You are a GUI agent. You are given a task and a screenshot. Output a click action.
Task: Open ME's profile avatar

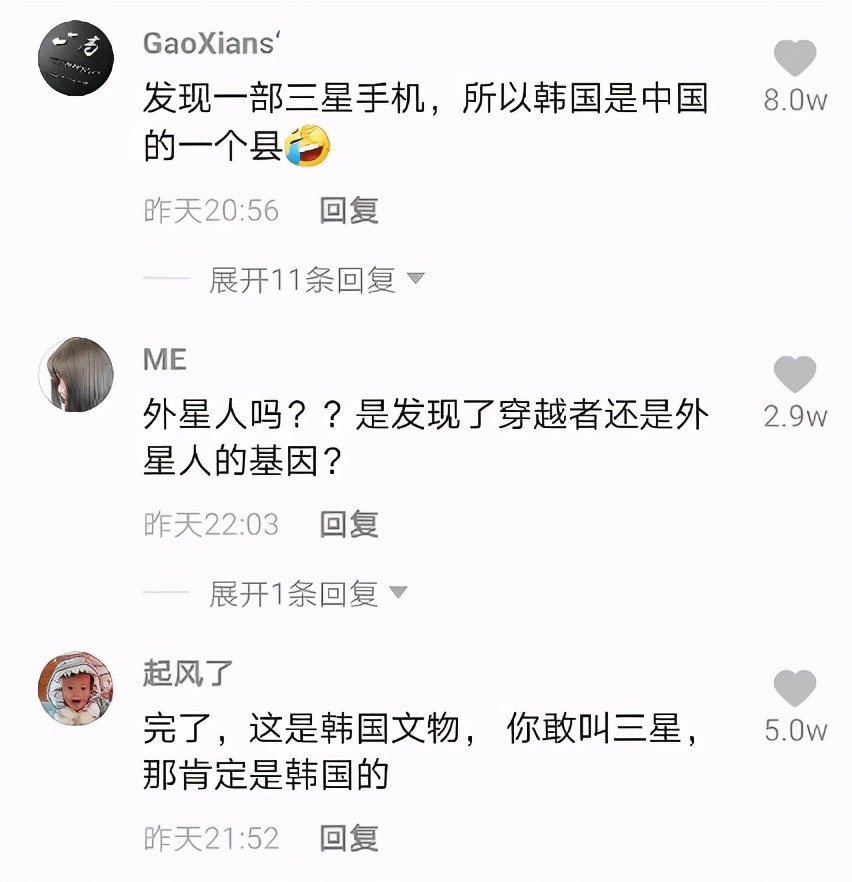tap(75, 374)
